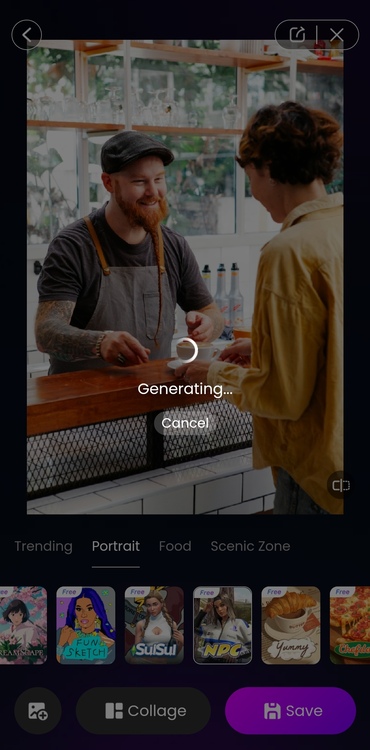Select the SulSul style
The image size is (370, 750).
click(x=154, y=625)
